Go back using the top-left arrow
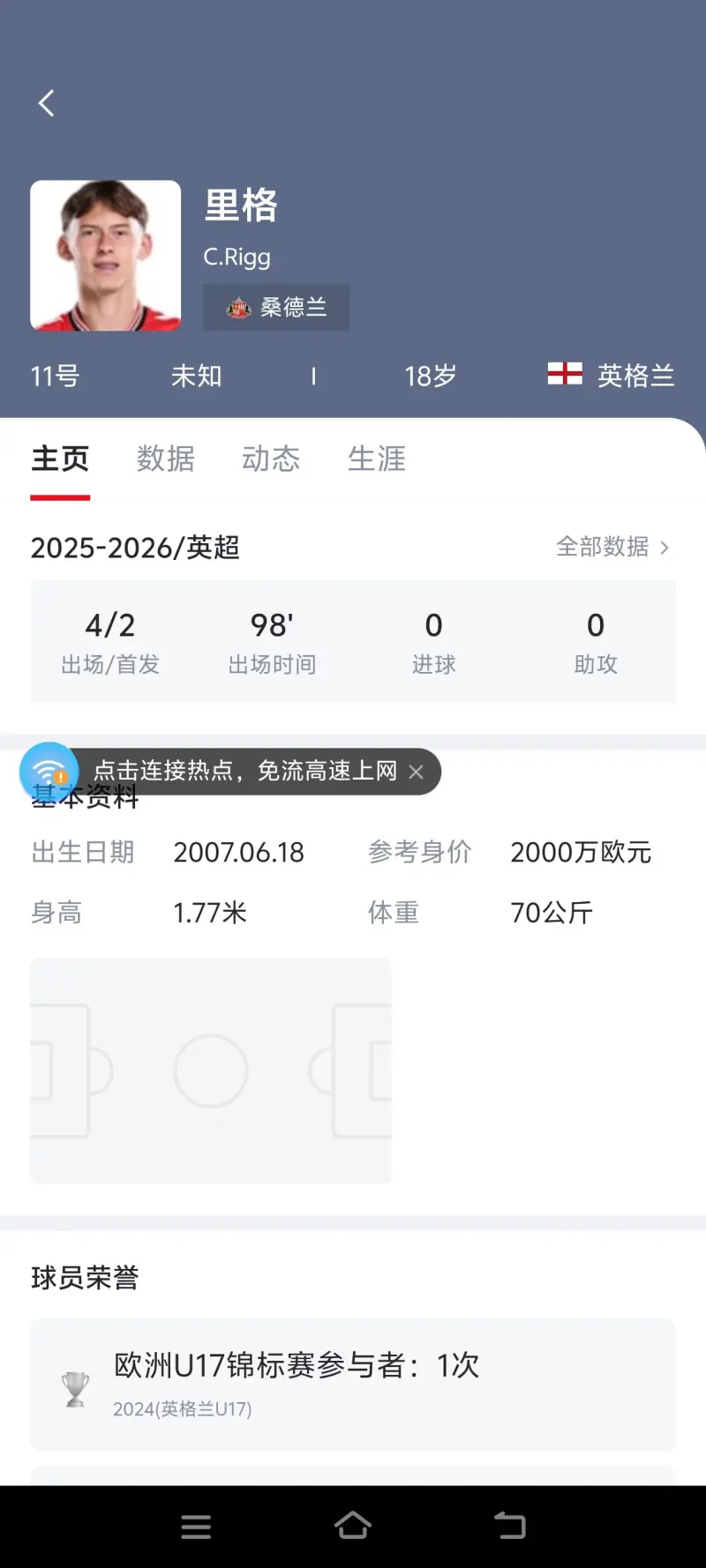The height and width of the screenshot is (1568, 706). pos(47,103)
